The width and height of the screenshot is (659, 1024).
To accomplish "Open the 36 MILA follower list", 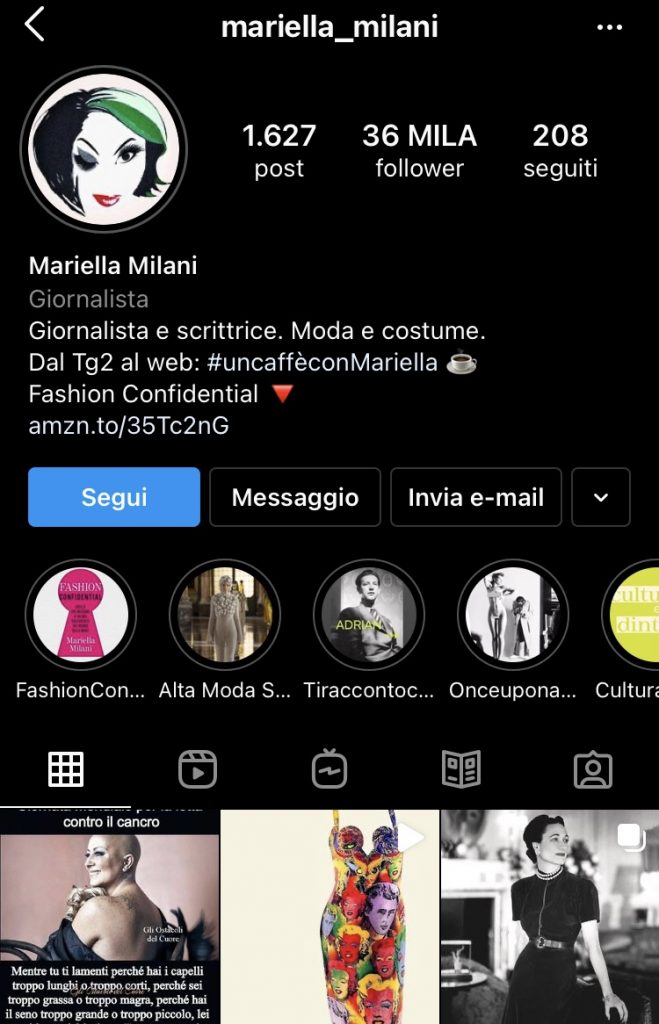I will (x=419, y=150).
